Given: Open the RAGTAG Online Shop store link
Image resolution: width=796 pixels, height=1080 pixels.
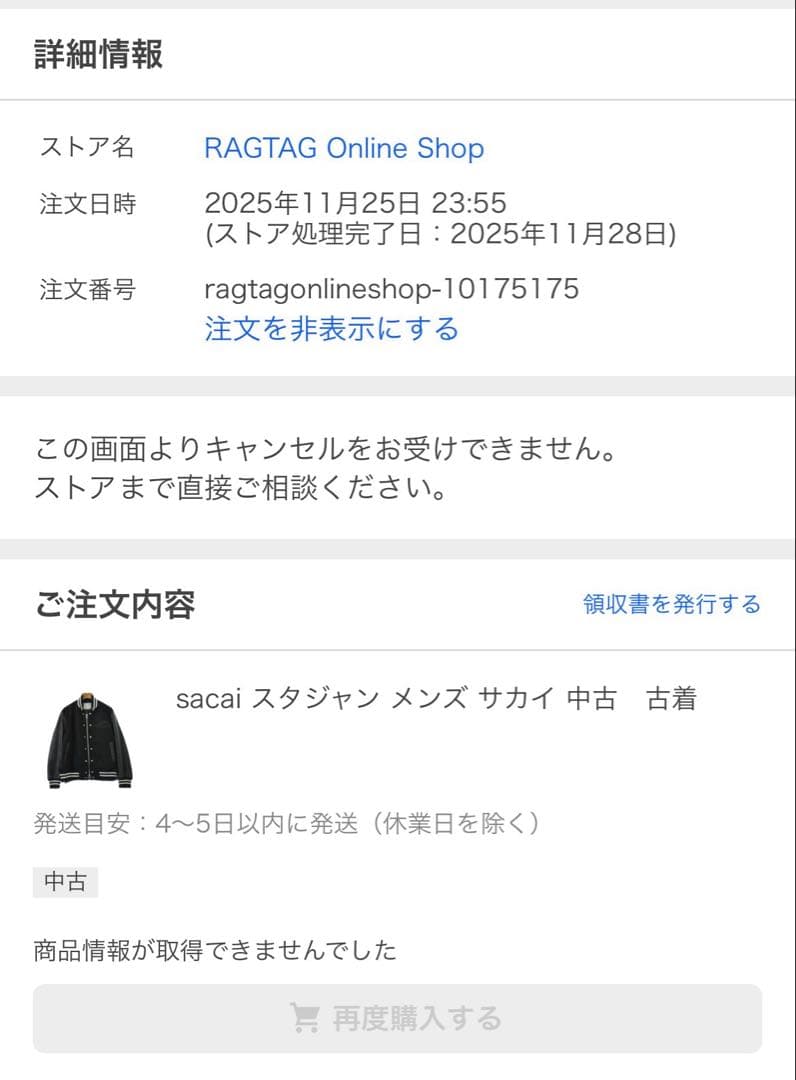Looking at the screenshot, I should [344, 148].
